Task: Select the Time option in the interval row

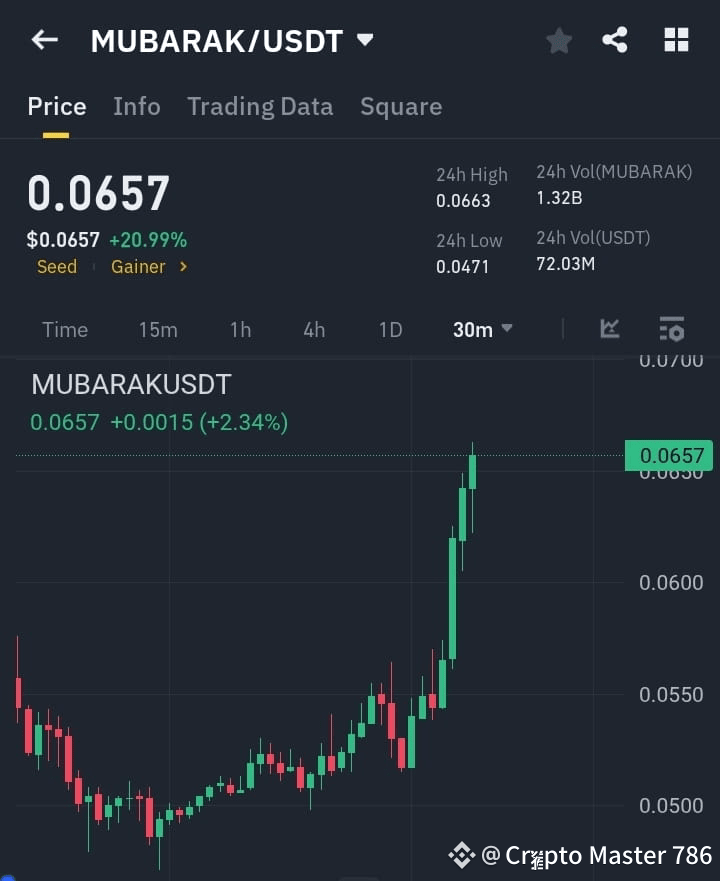Action: pyautogui.click(x=65, y=329)
